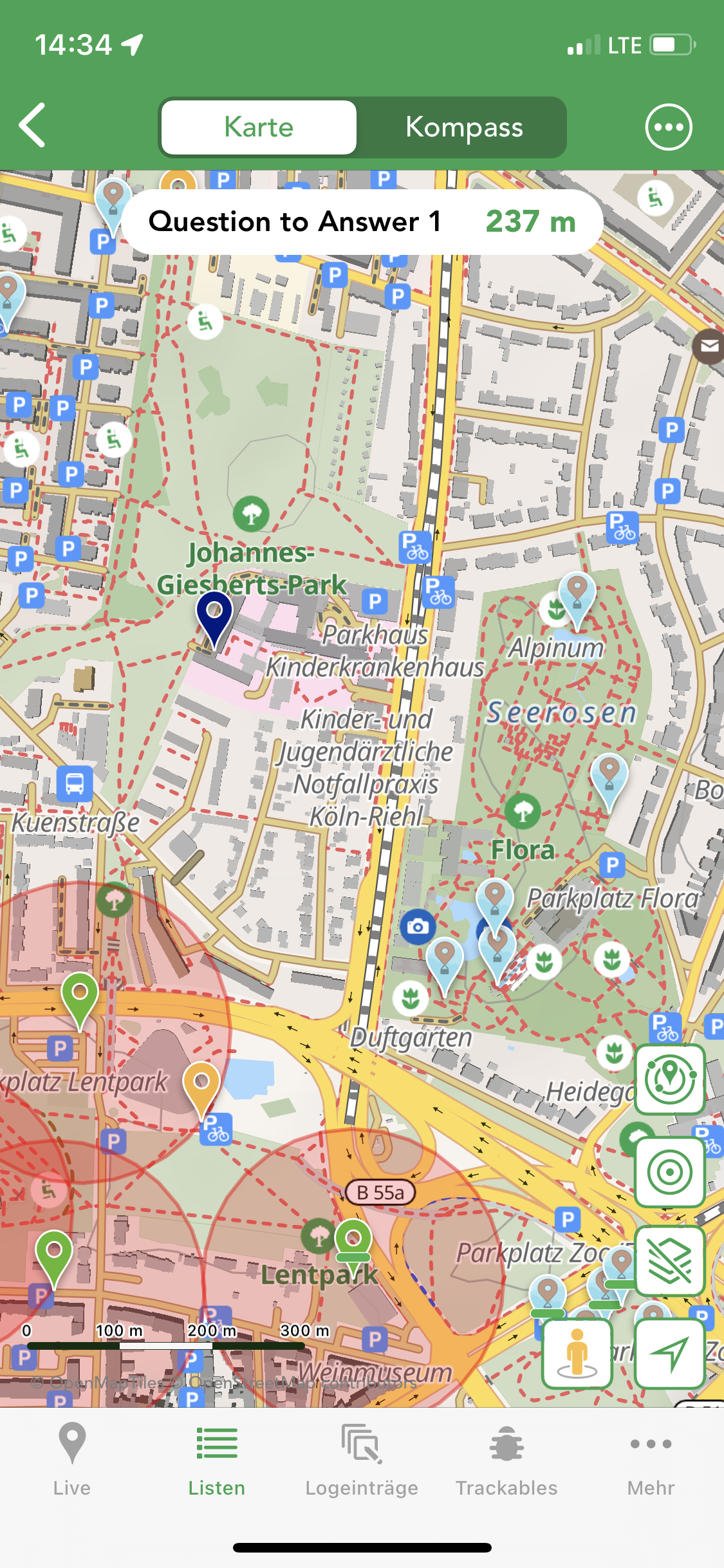The width and height of the screenshot is (724, 1568).
Task: Tap the target circle map button
Action: click(669, 1171)
